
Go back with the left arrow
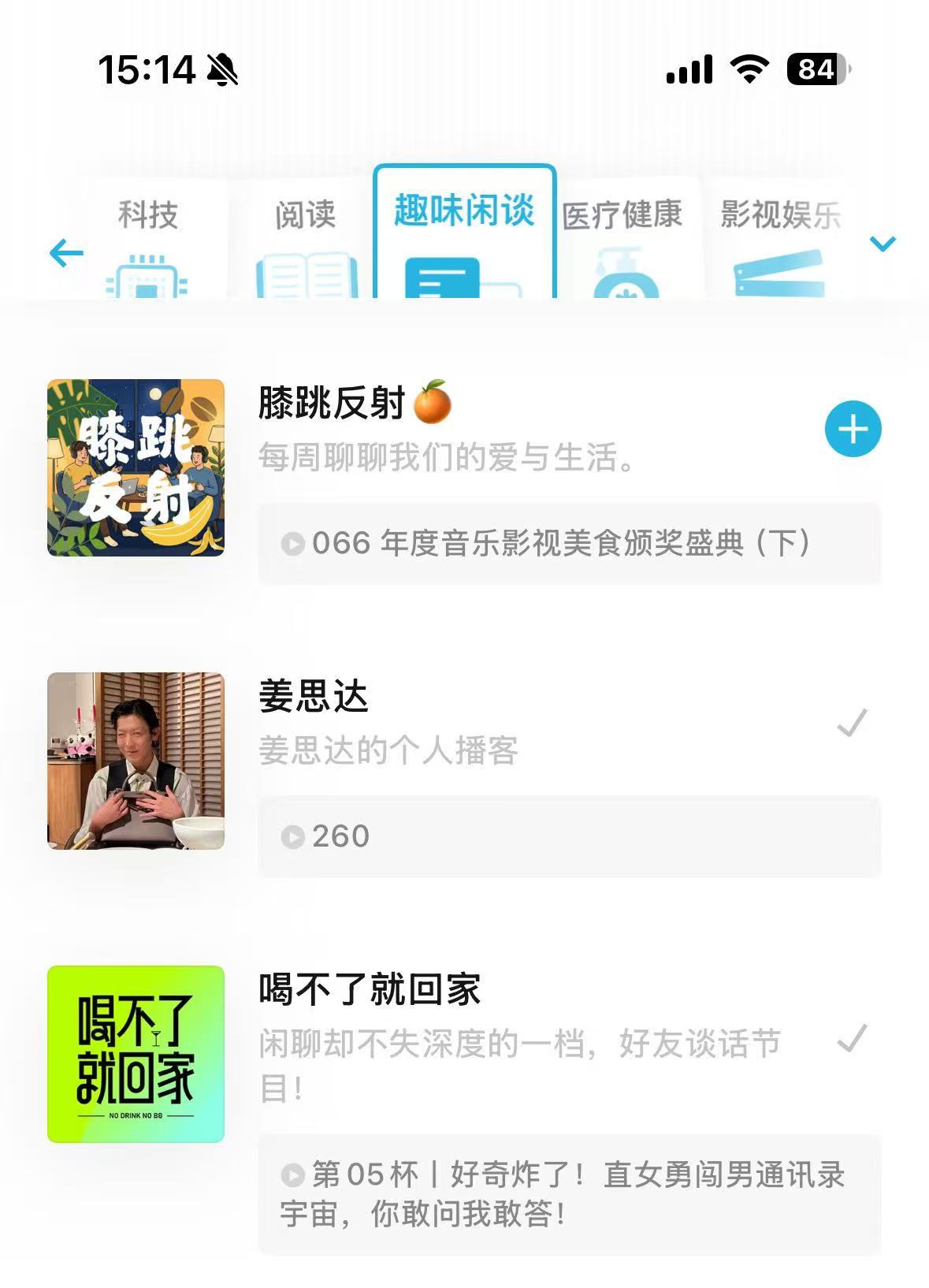(66, 253)
